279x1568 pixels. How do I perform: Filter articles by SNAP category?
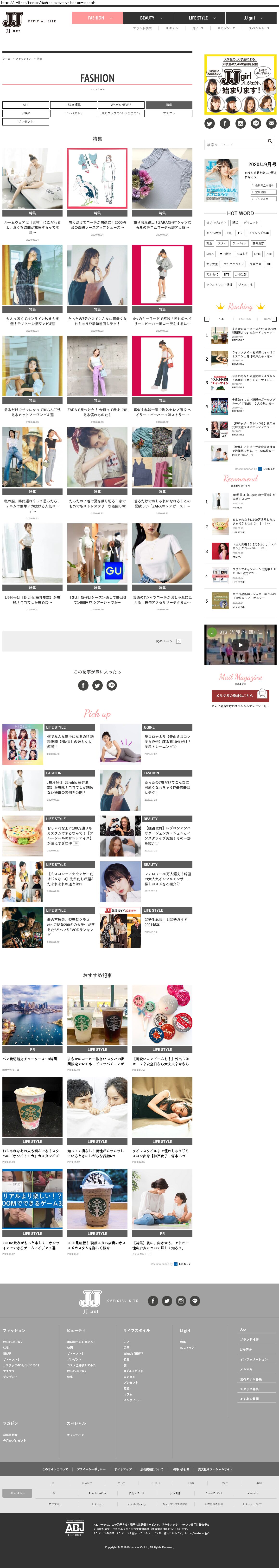25,113
